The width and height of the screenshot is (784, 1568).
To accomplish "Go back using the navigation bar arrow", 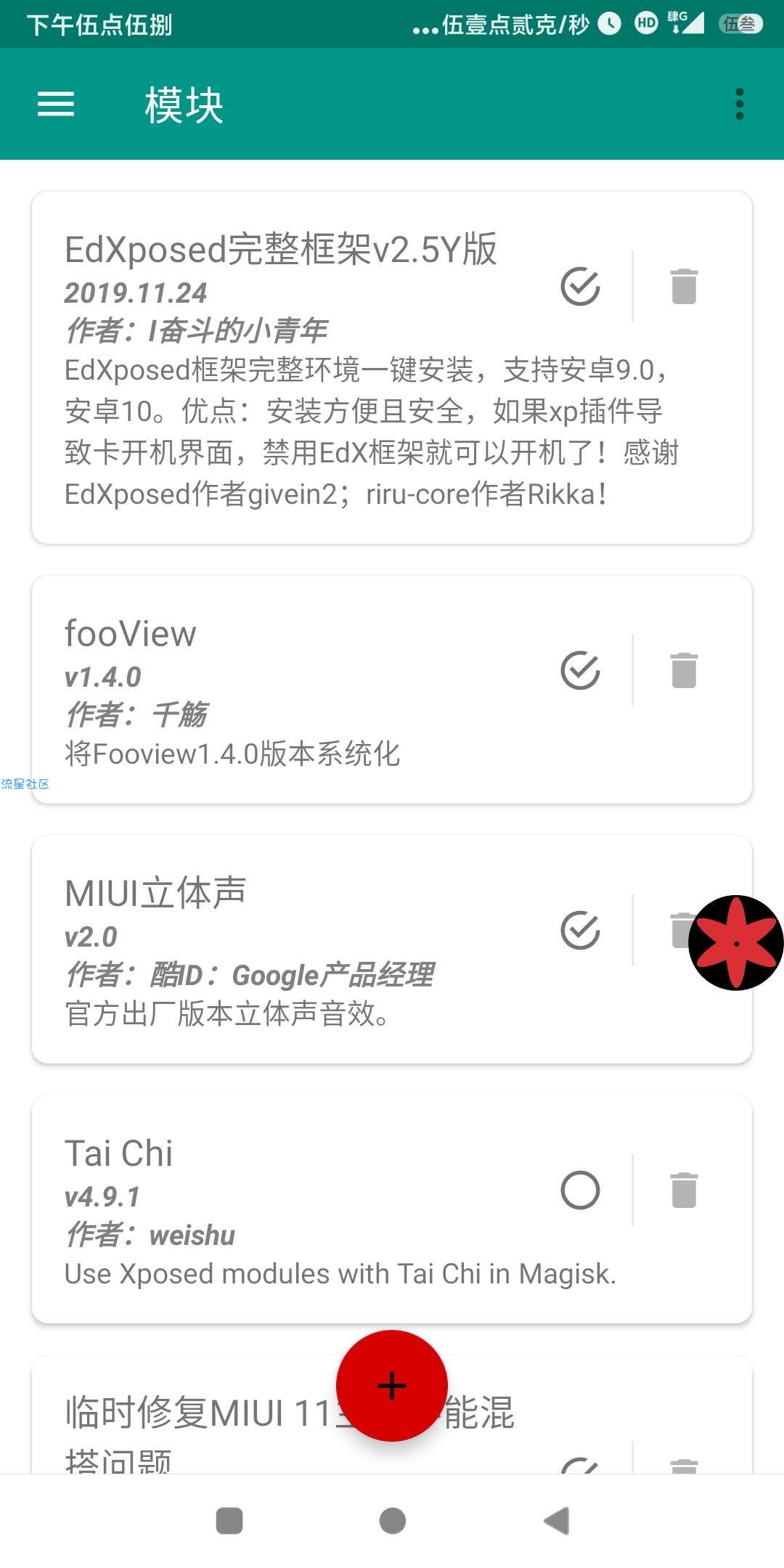I will coord(556,1521).
